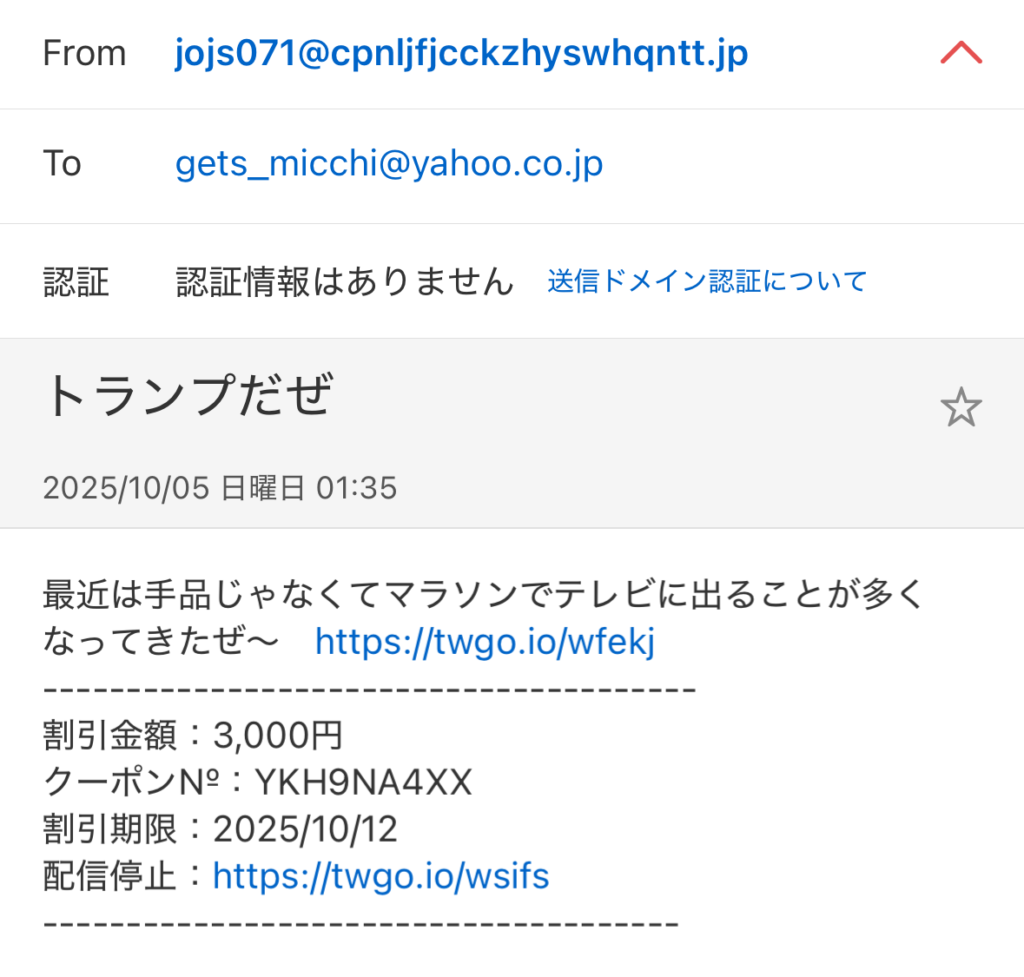Open 送信ドメイン認証について link
This screenshot has width=1024, height=977.
[x=707, y=282]
